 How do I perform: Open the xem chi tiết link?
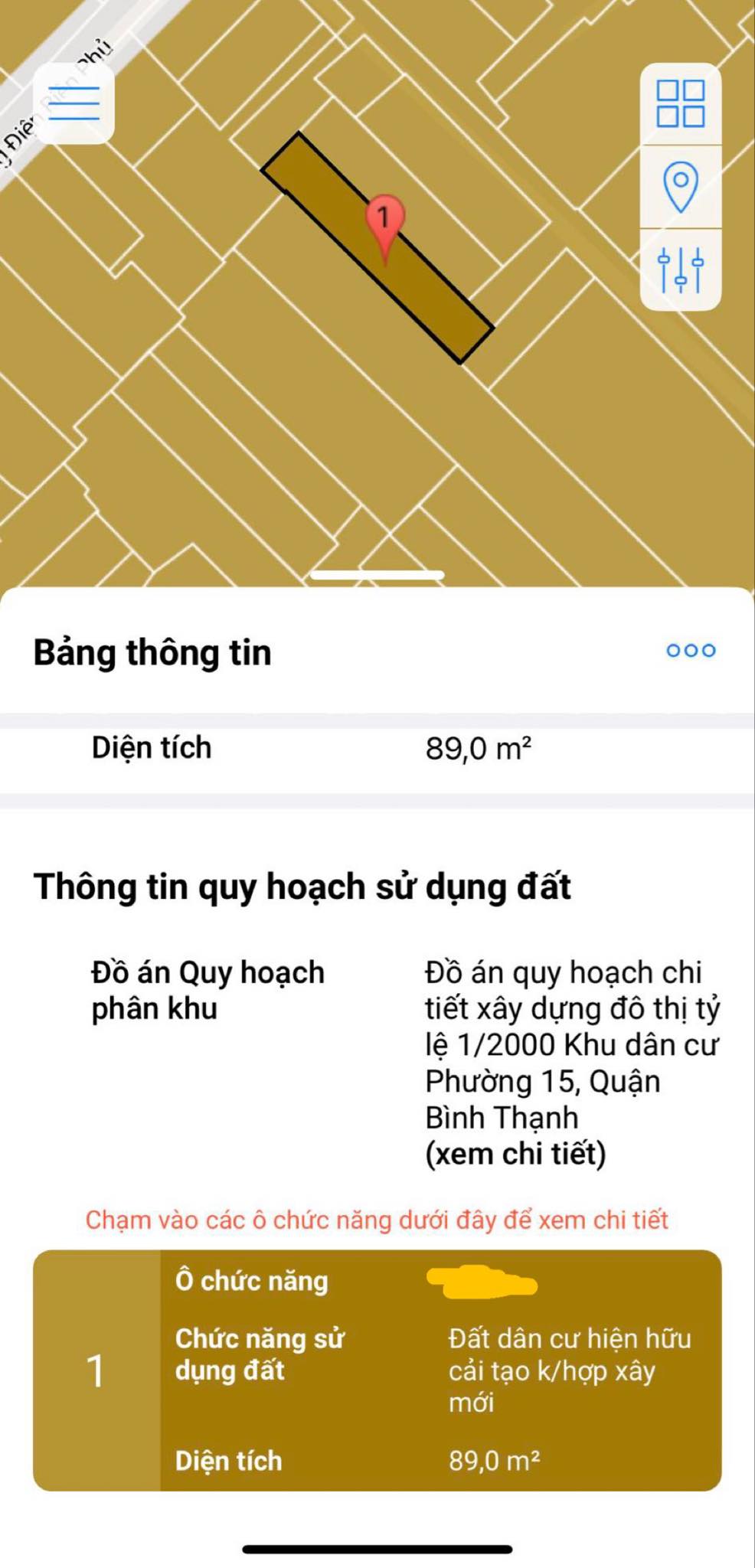tap(515, 1153)
